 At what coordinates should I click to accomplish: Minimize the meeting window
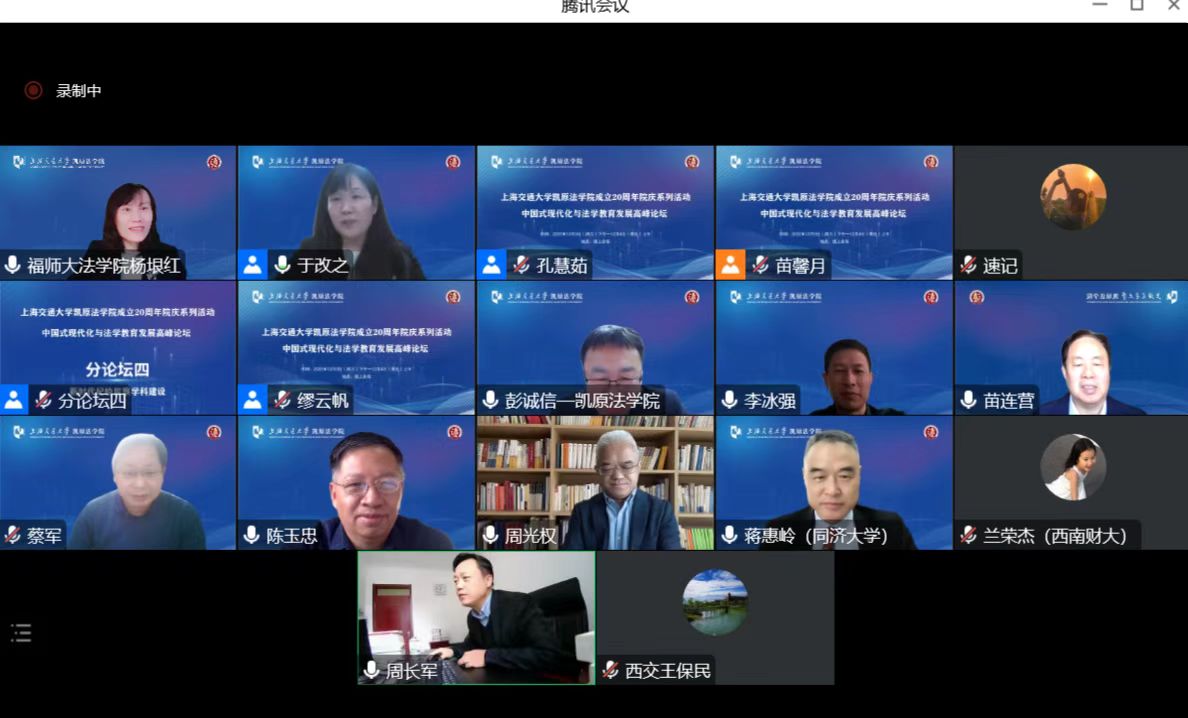[x=1100, y=6]
